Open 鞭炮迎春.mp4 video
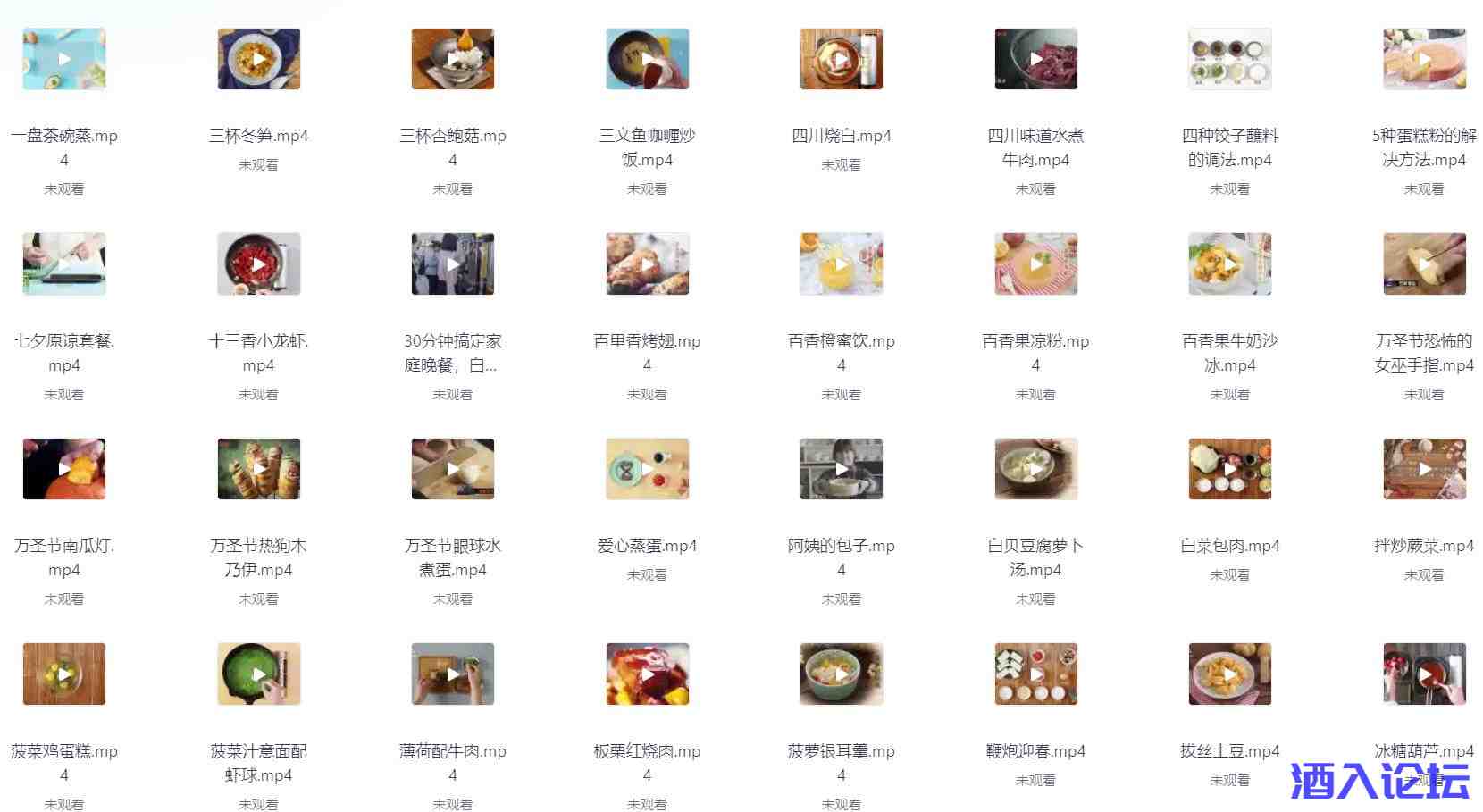Screen dimensions: 1483x812 pos(1035,674)
